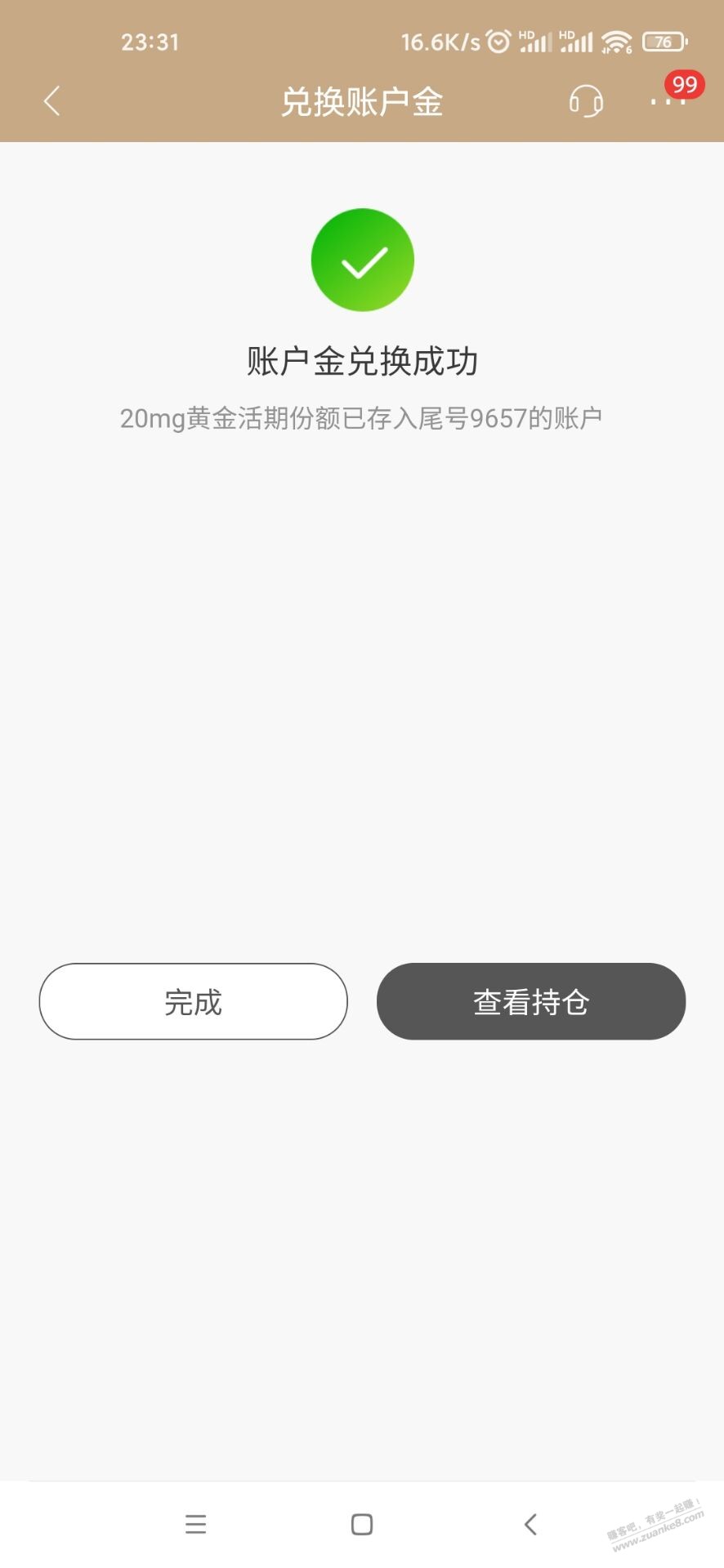
Task: Tap the 完成 button
Action: tap(194, 1001)
